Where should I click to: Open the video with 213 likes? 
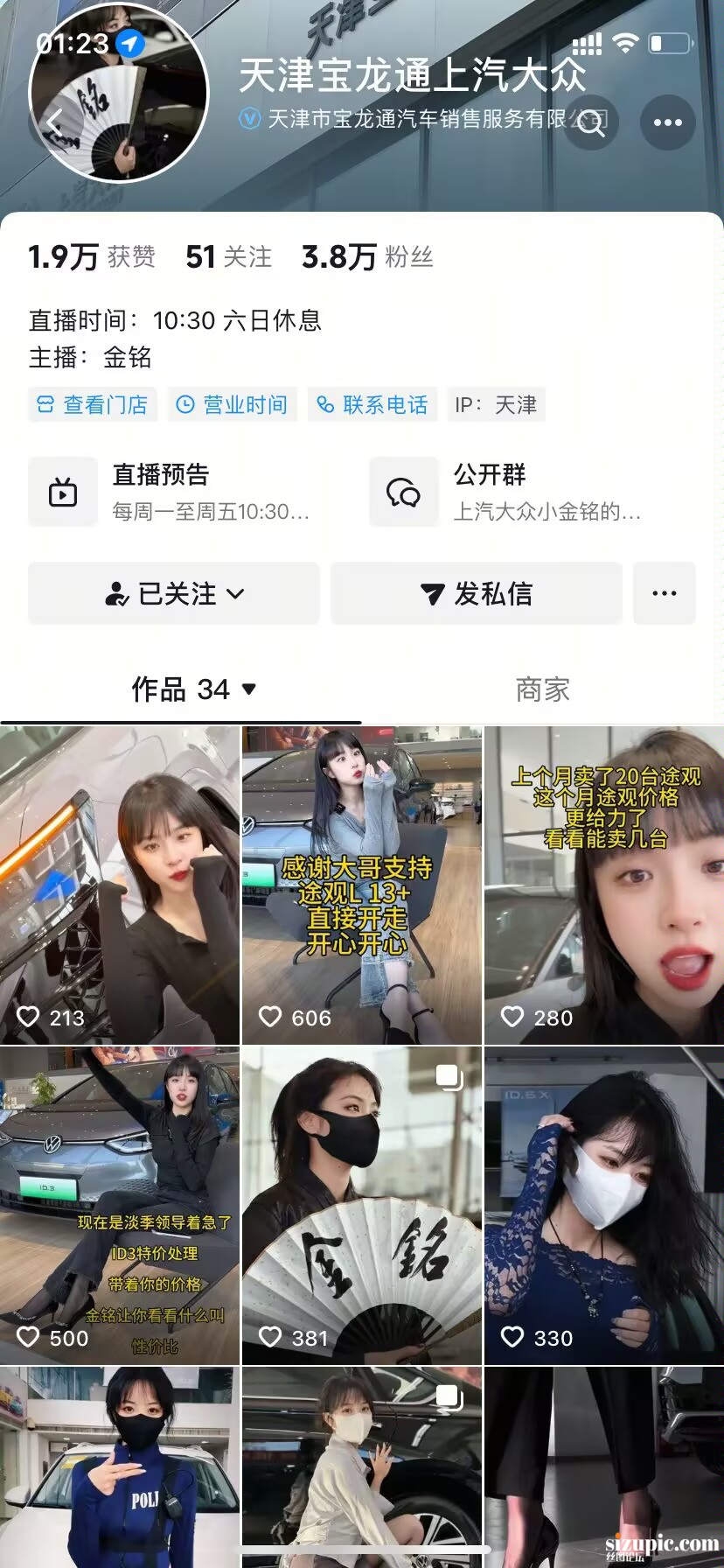[120, 885]
